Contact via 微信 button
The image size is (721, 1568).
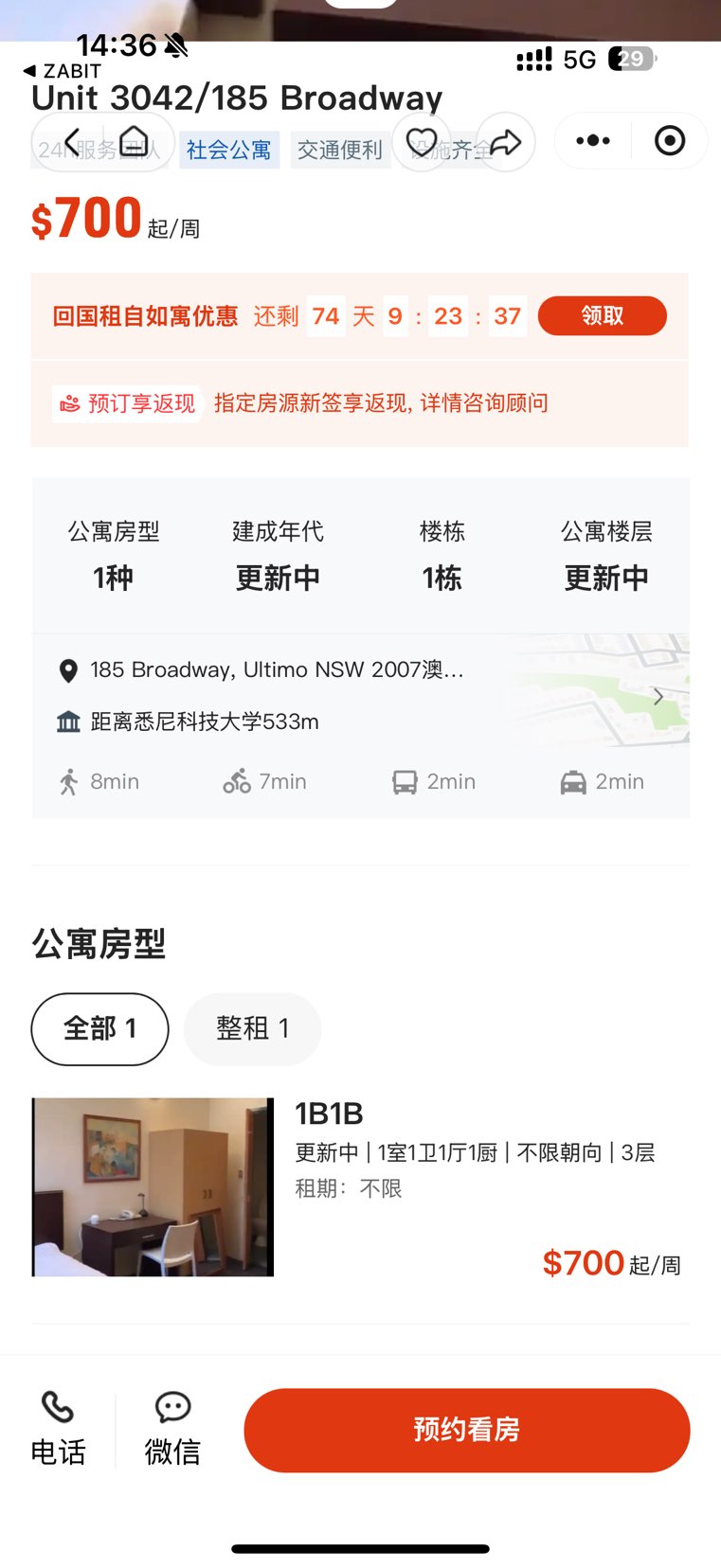[172, 1429]
